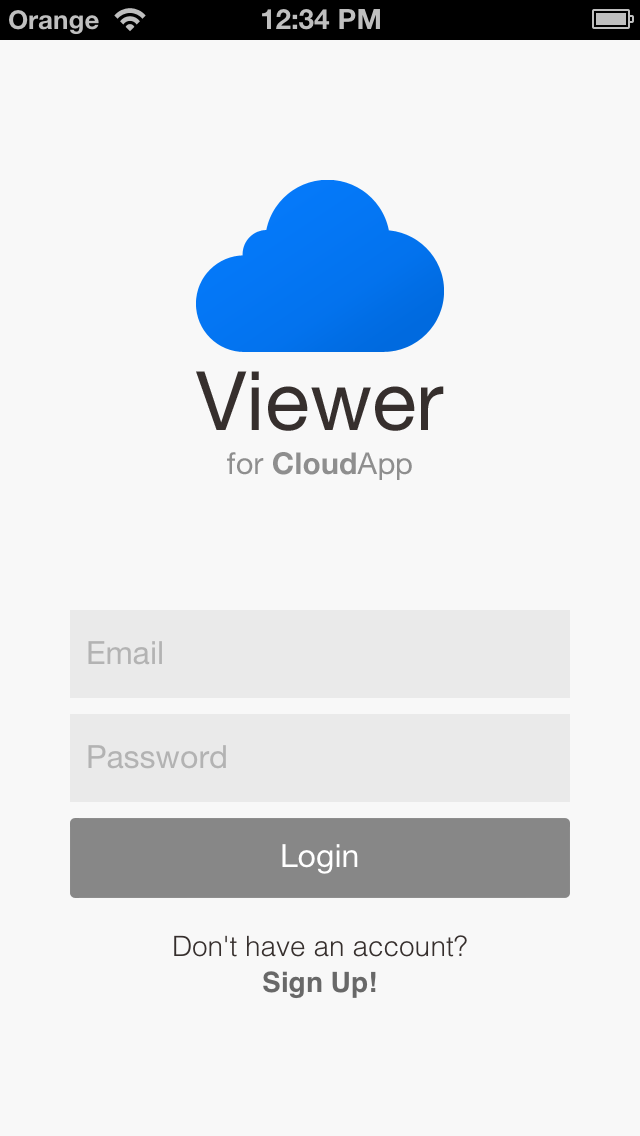Screen dimensions: 640x1136
Task: Focus the Password field
Action: click(320, 758)
